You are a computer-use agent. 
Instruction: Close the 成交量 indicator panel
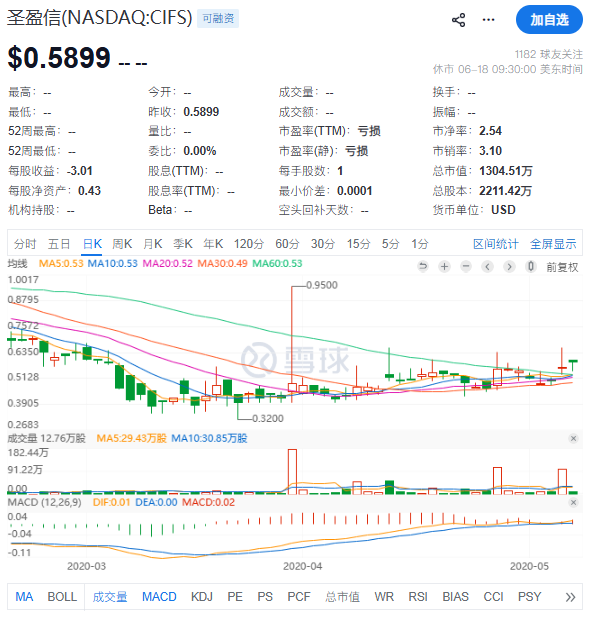tap(574, 438)
